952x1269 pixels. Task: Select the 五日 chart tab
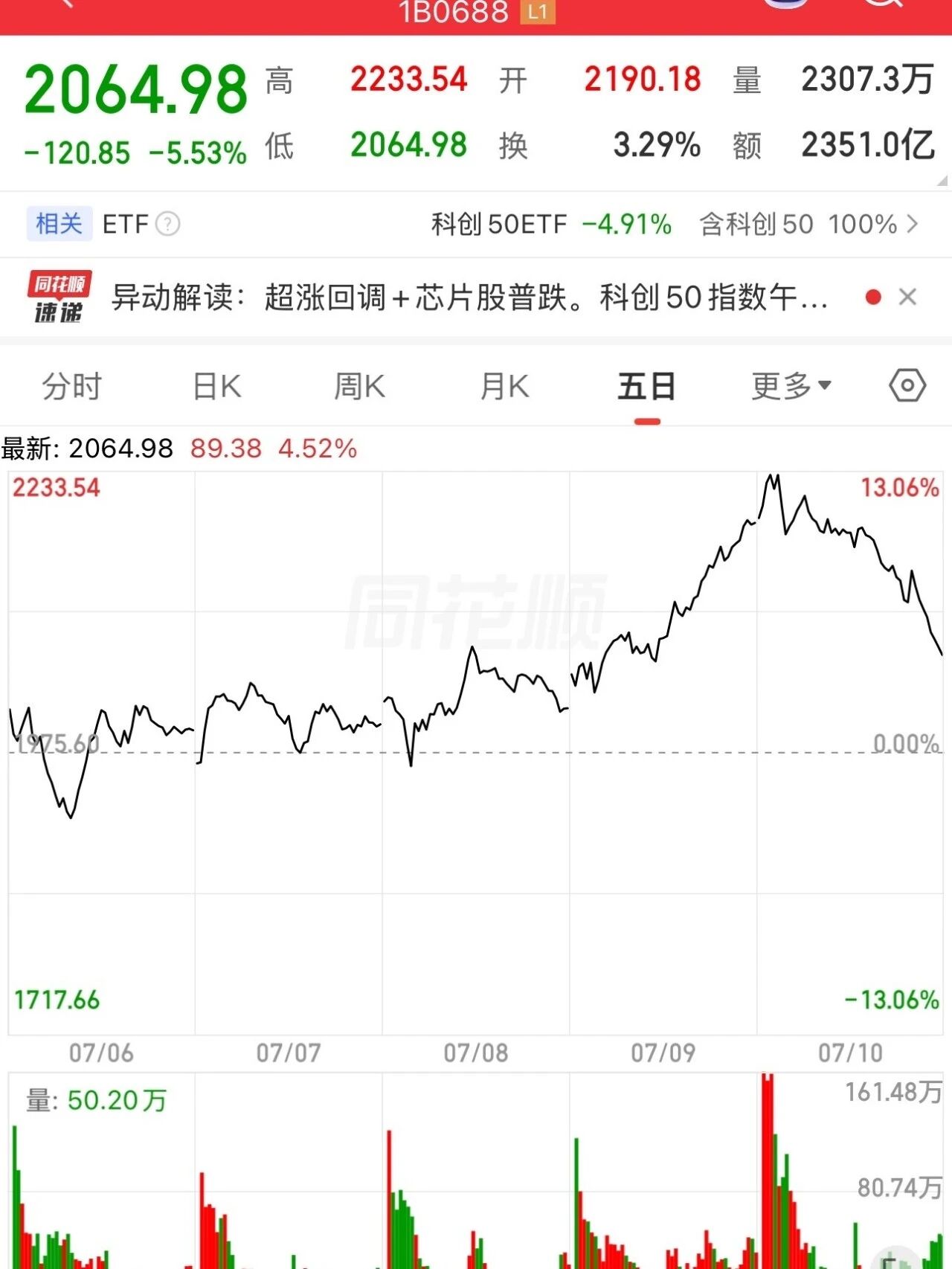647,387
